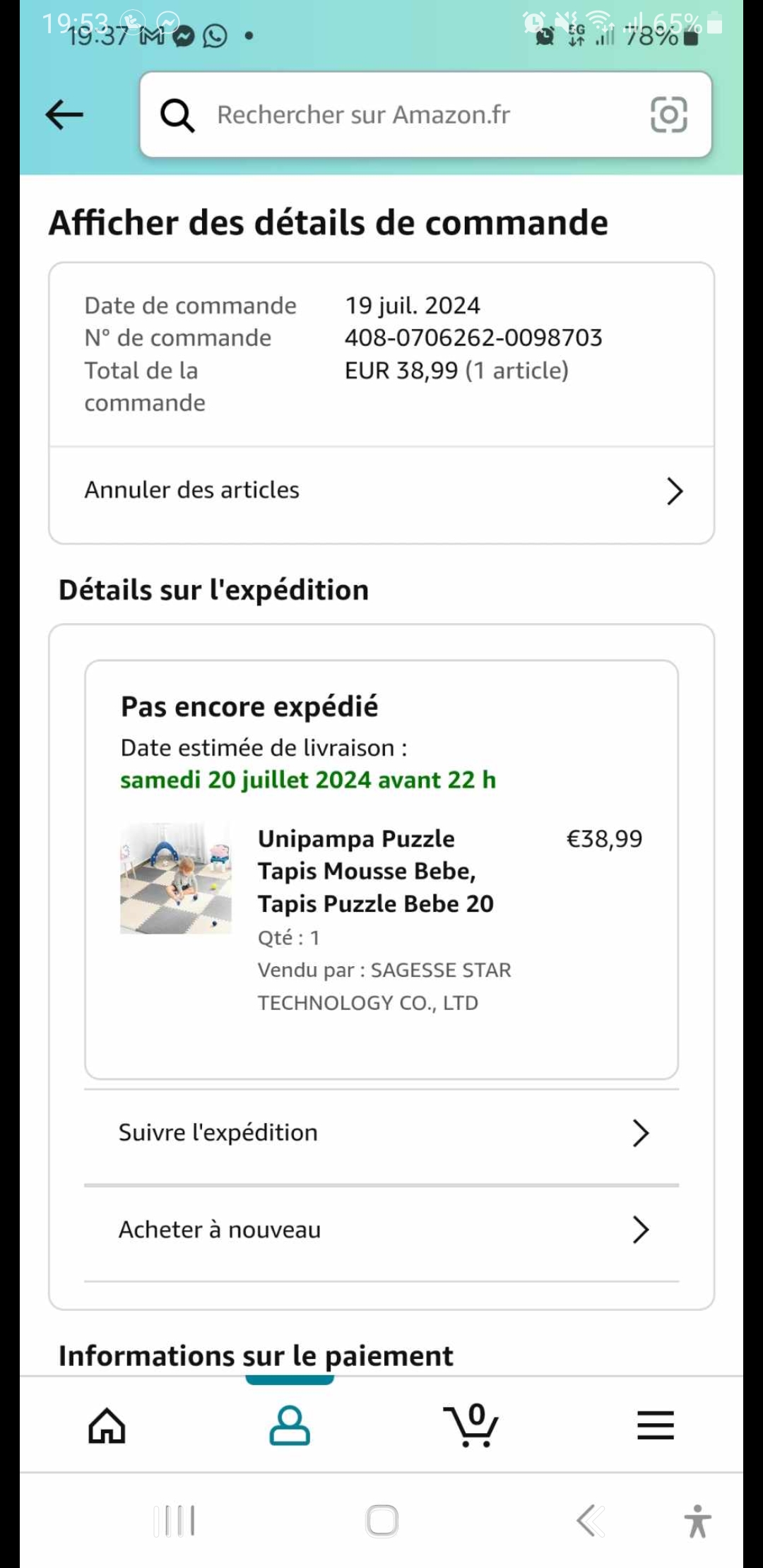The width and height of the screenshot is (763, 1568).
Task: Tap the system home button
Action: click(x=382, y=1521)
